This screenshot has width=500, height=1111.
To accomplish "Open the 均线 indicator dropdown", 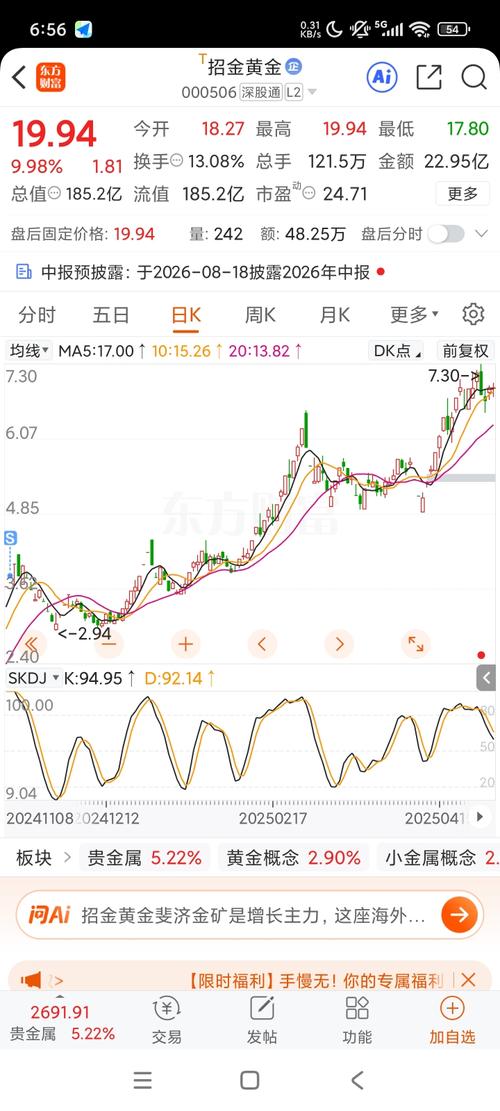I will point(28,350).
